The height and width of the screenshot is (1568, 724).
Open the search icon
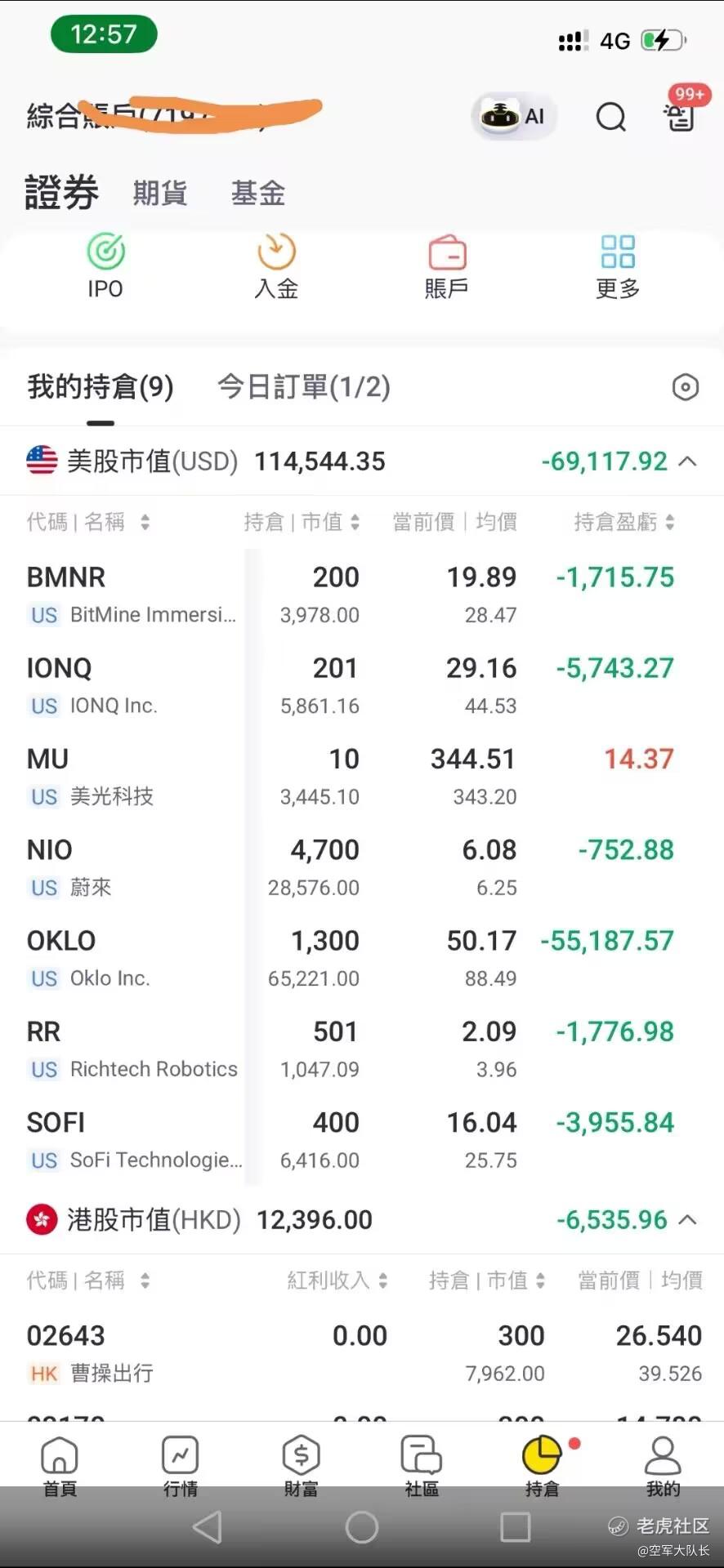tap(610, 117)
